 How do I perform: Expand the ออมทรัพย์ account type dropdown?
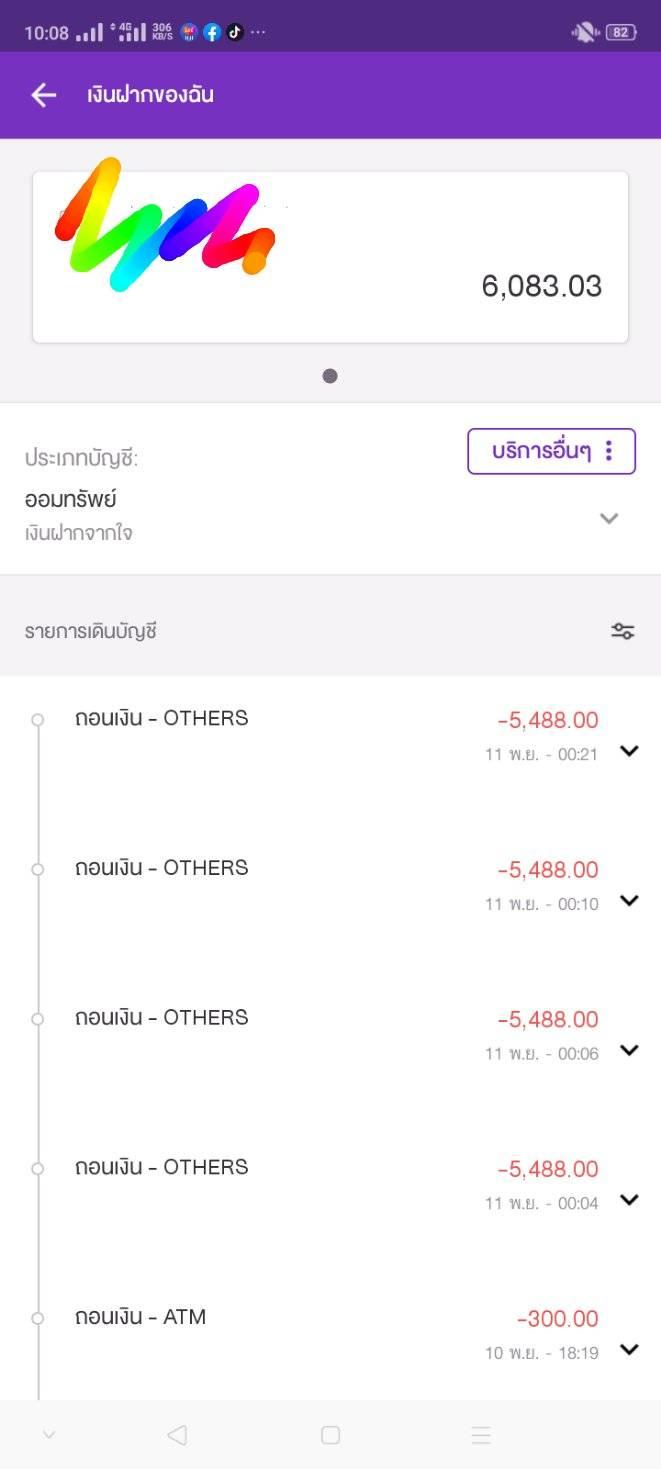609,518
